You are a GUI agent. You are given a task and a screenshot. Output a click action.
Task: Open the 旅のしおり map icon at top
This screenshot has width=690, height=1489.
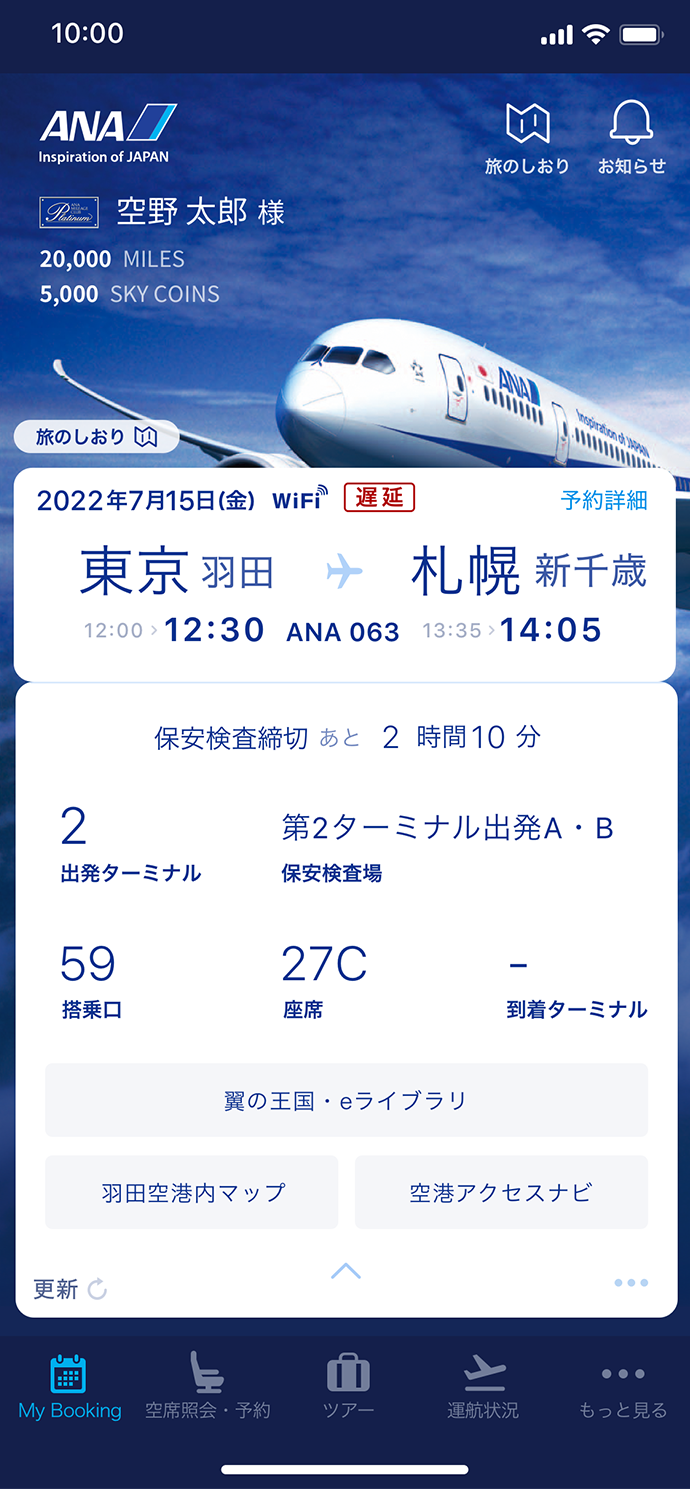click(527, 138)
